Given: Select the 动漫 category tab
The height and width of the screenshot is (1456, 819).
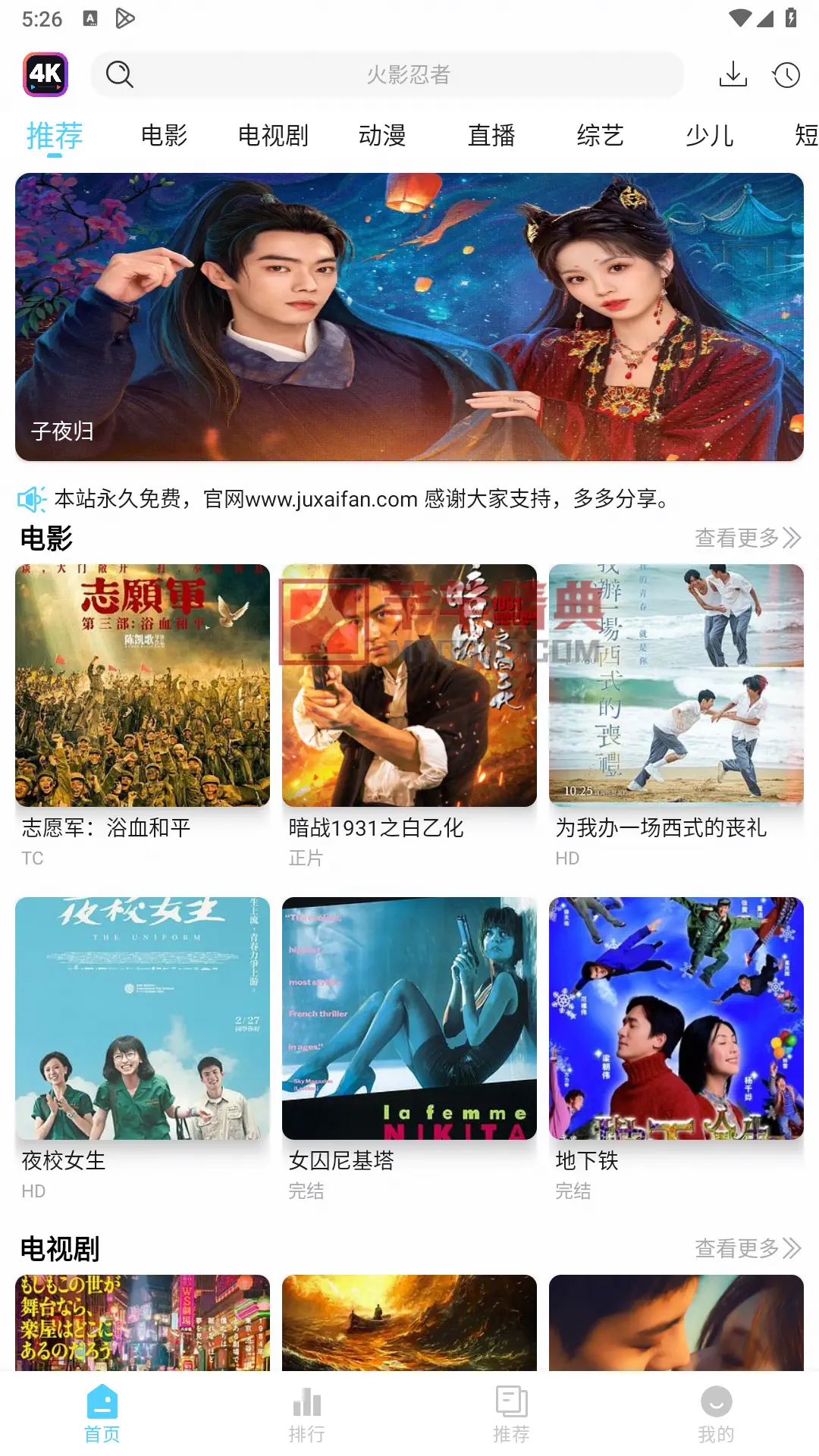Looking at the screenshot, I should coord(382,136).
